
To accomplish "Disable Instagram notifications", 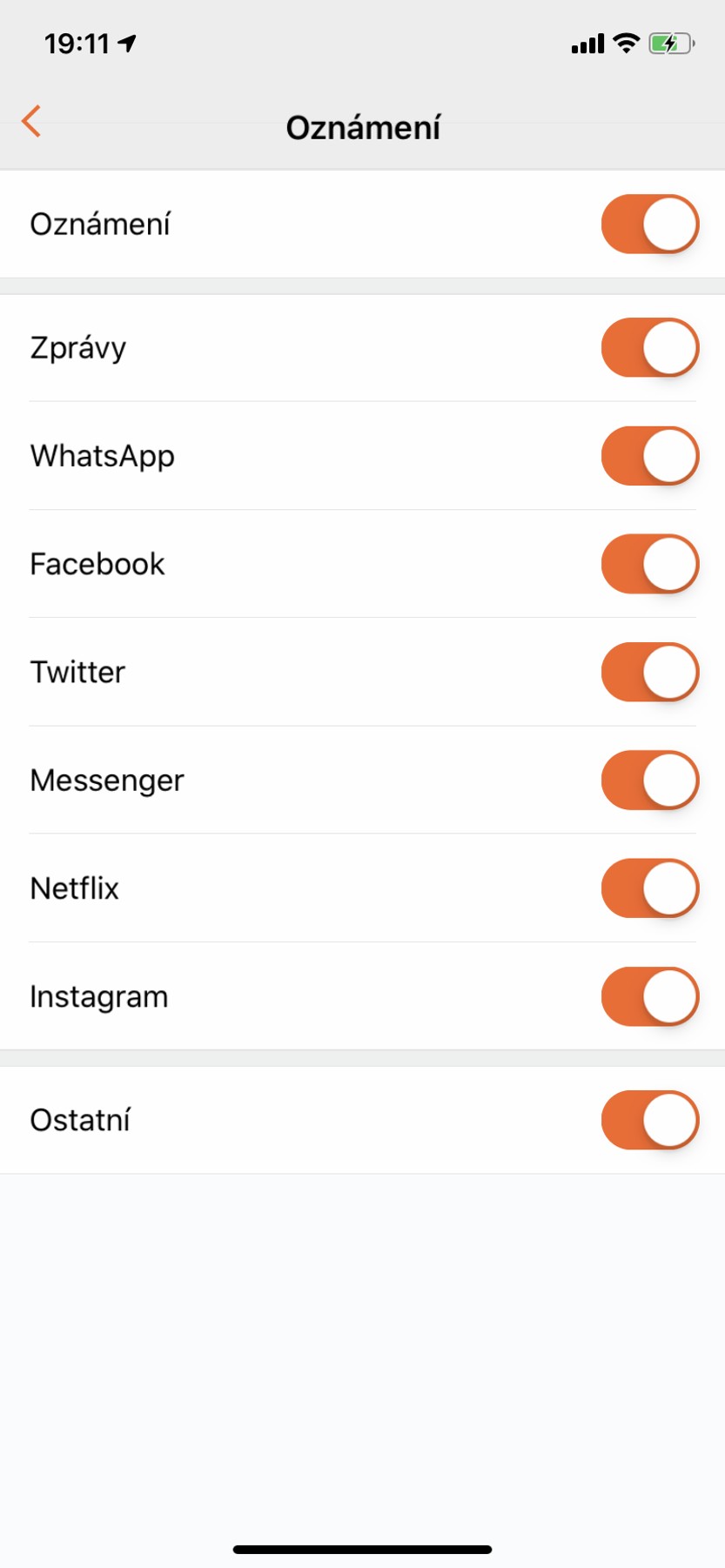I will click(x=649, y=996).
